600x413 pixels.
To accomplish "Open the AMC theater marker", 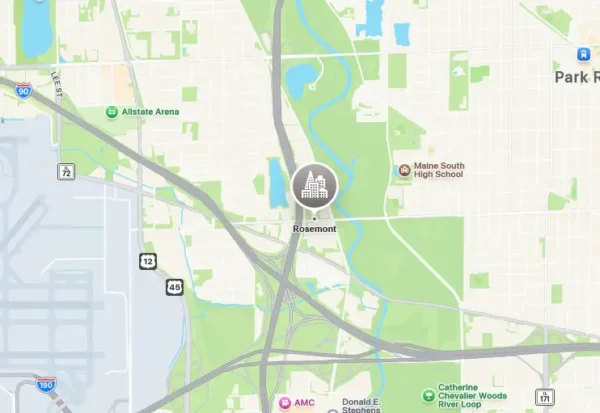I will tap(283, 403).
